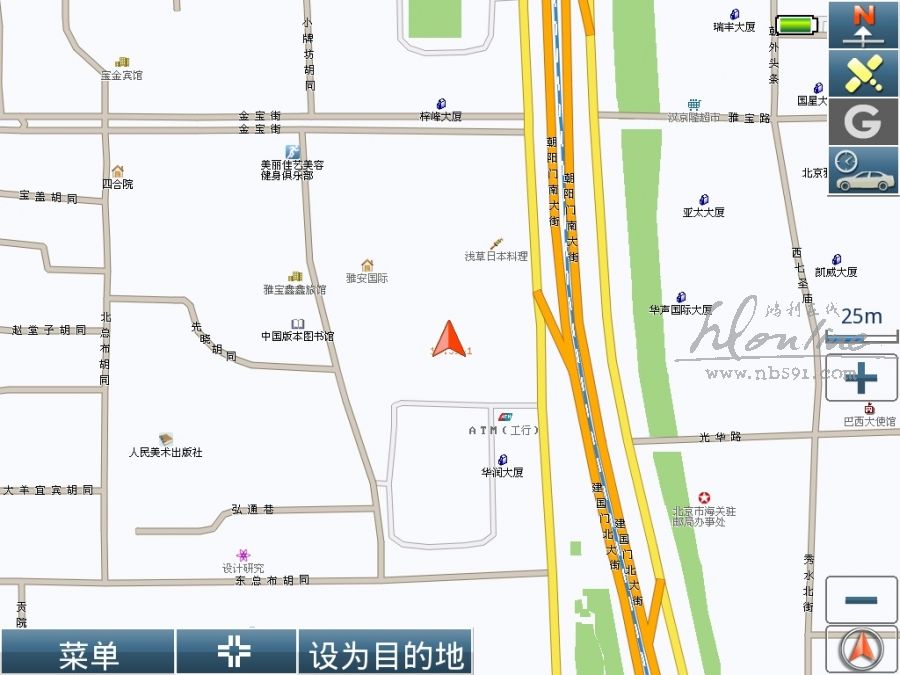
Task: Tap the red arrow compass button
Action: click(861, 651)
